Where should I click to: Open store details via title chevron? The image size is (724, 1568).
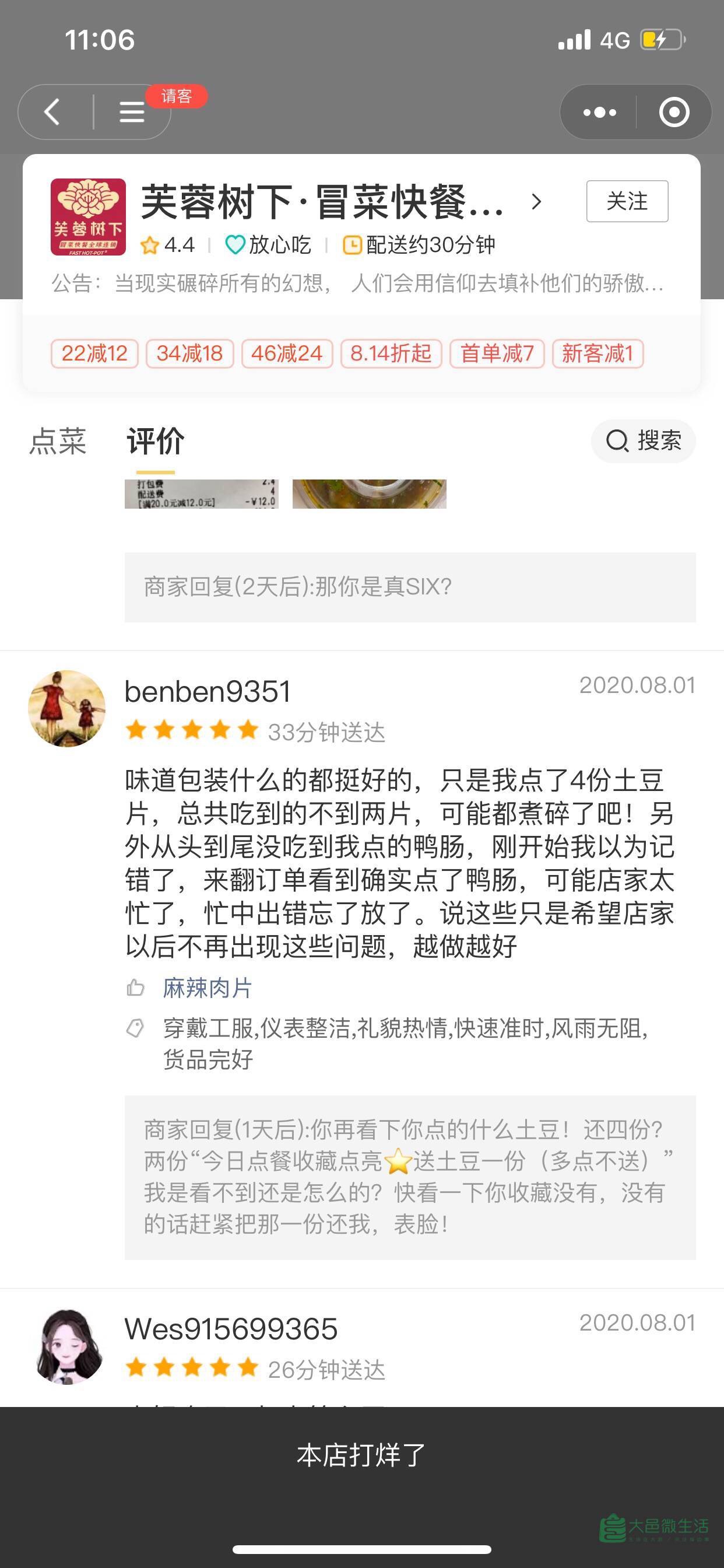point(535,201)
